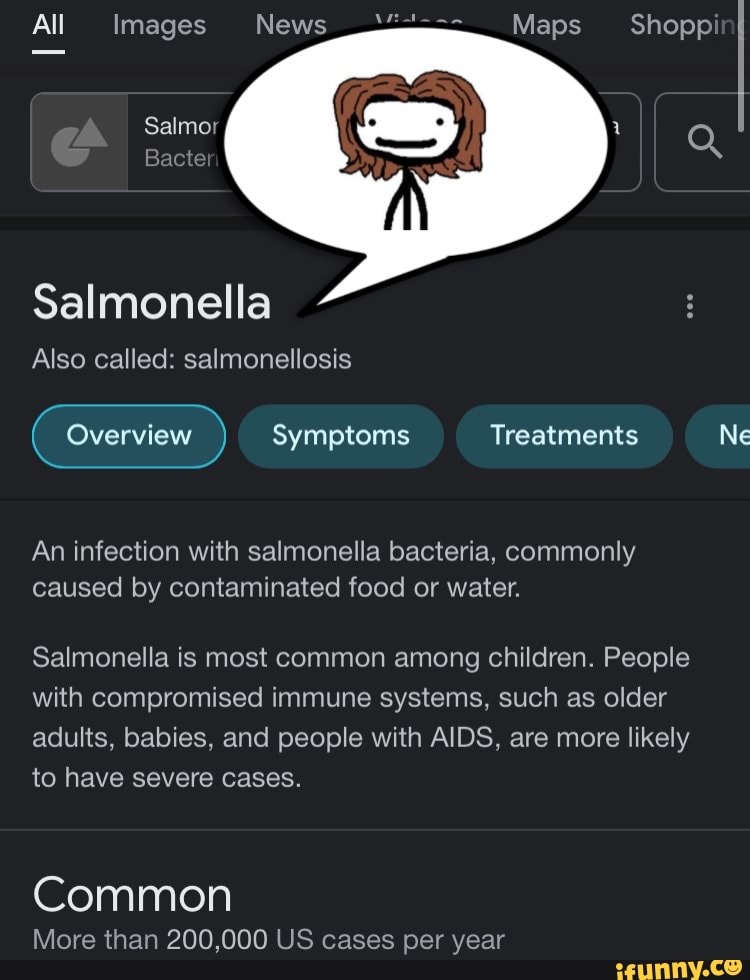Select the Common section heading
The width and height of the screenshot is (750, 980).
point(131,894)
